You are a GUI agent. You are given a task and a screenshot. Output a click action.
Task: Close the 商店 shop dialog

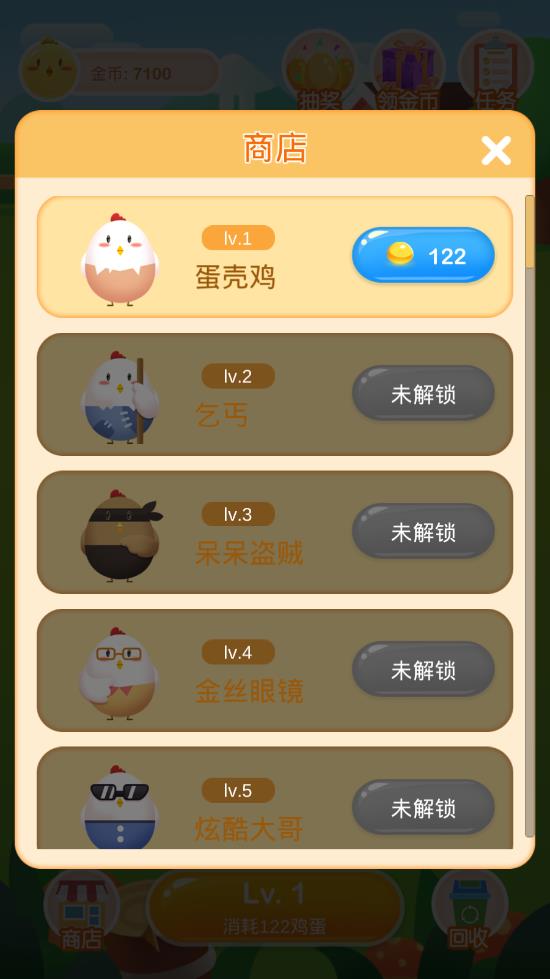[x=496, y=150]
